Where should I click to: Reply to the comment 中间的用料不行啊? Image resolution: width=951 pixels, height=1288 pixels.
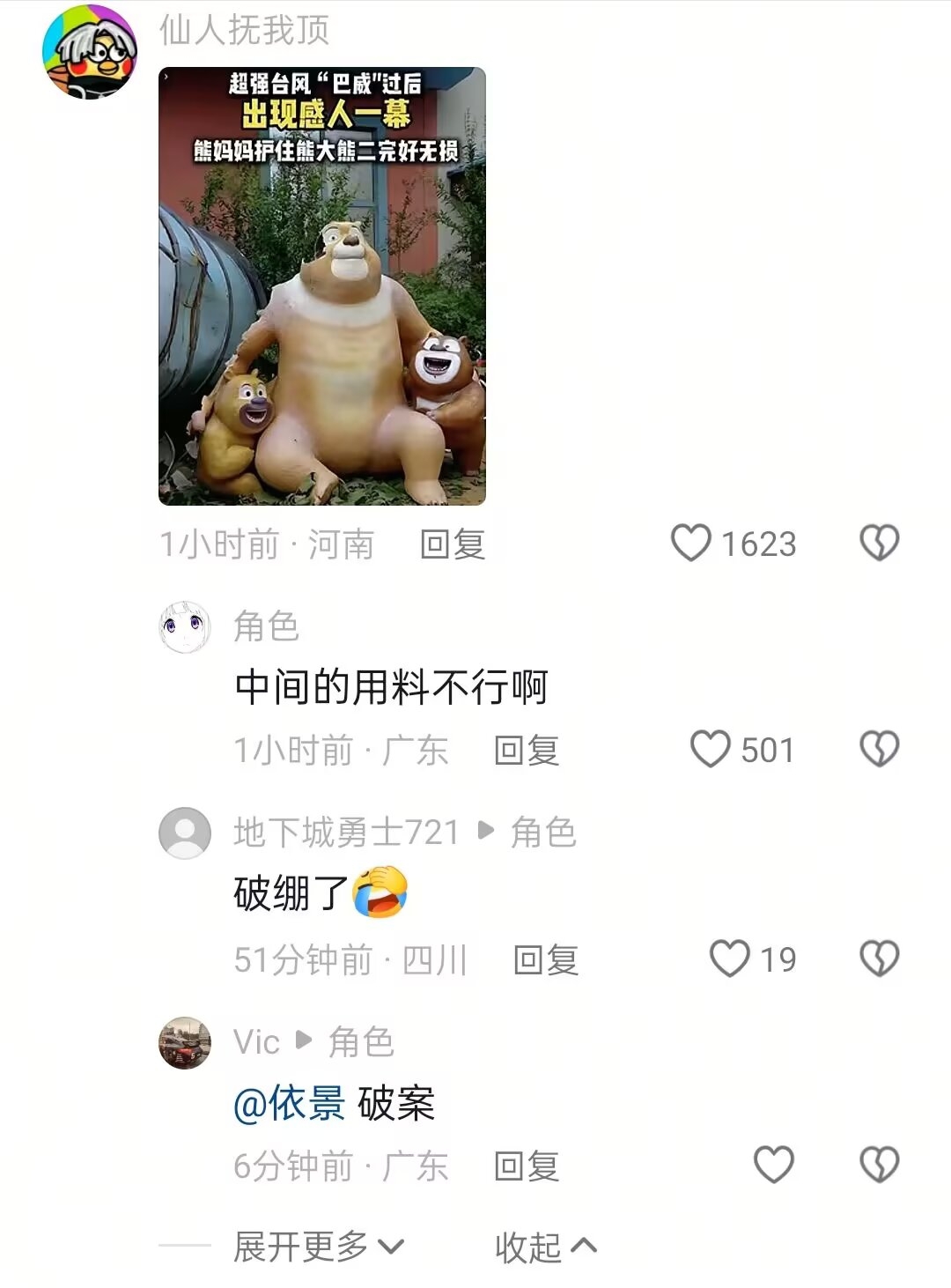(x=527, y=751)
